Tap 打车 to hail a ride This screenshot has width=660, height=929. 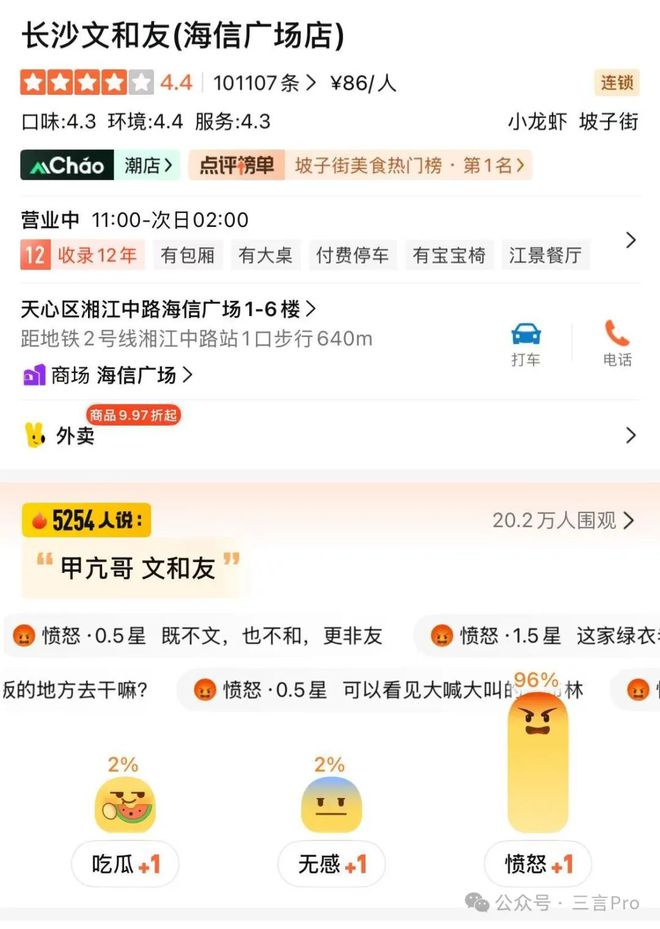526,344
